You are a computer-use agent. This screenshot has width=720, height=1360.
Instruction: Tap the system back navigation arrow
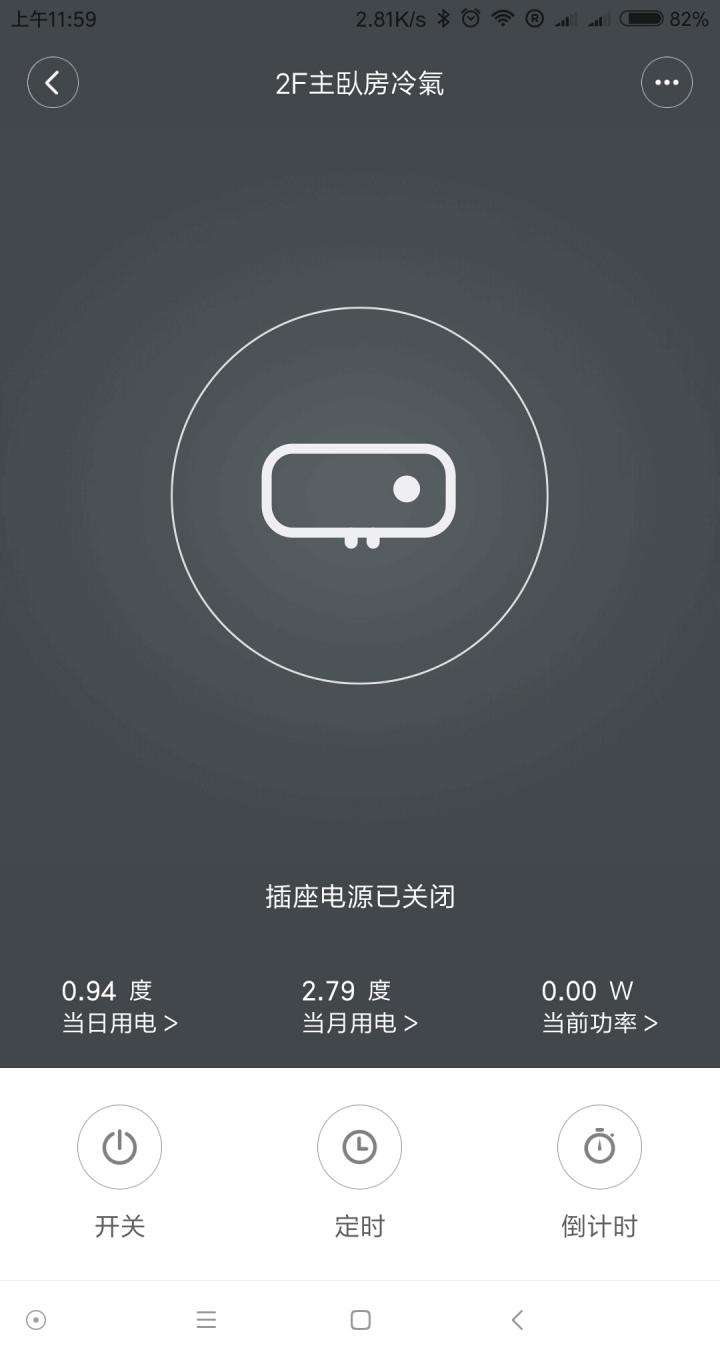517,1320
